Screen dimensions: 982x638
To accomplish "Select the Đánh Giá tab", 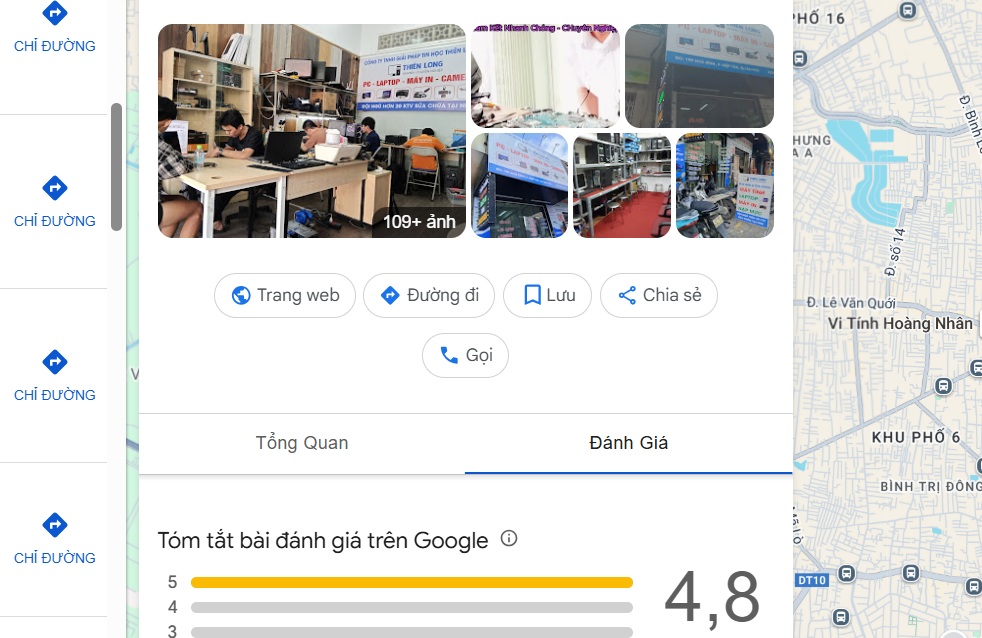I will coord(628,443).
